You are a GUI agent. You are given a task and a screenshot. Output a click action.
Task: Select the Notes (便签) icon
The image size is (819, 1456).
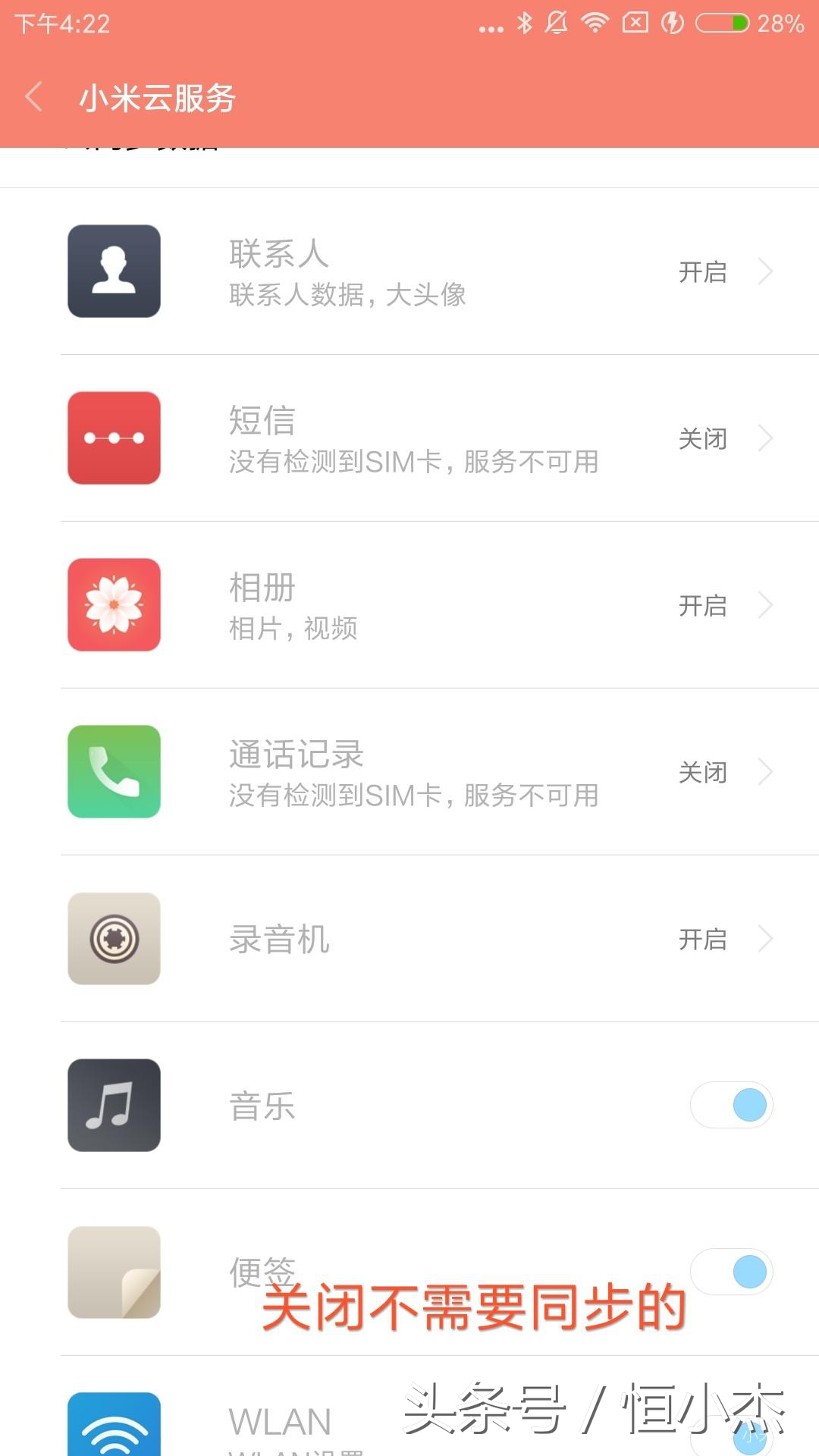(x=114, y=1272)
